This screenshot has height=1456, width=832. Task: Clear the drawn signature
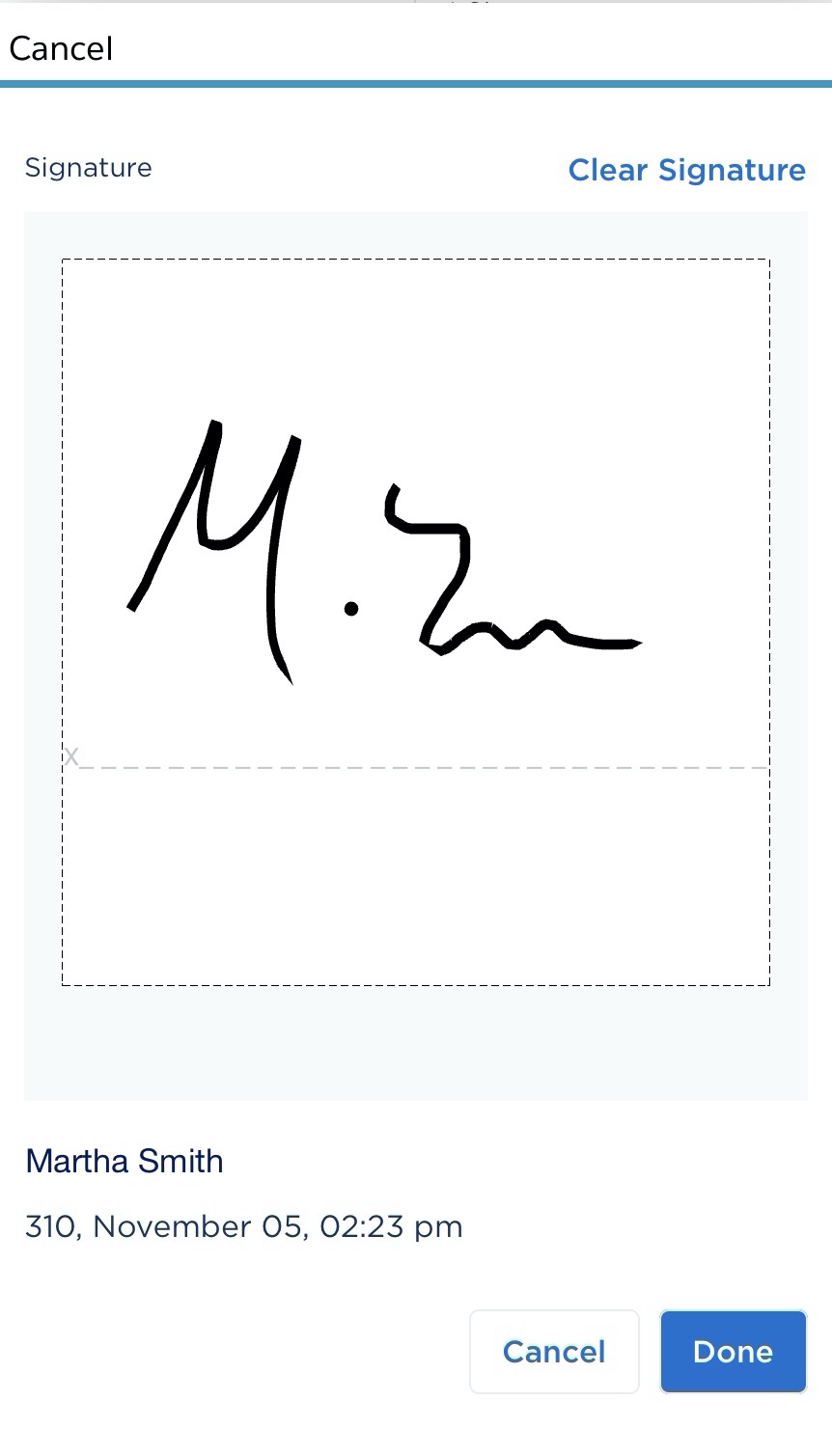pos(686,170)
